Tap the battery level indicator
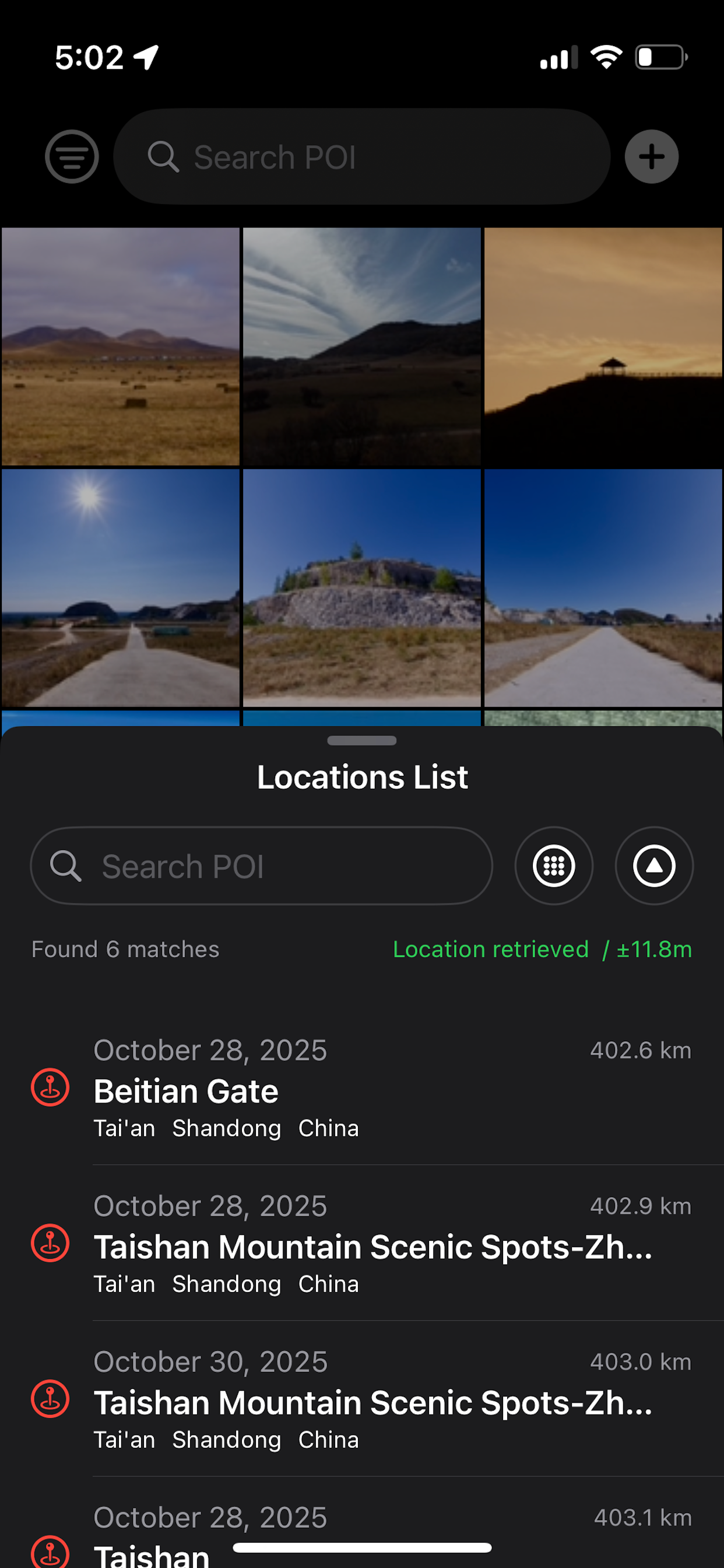The height and width of the screenshot is (1568, 724). (x=661, y=57)
